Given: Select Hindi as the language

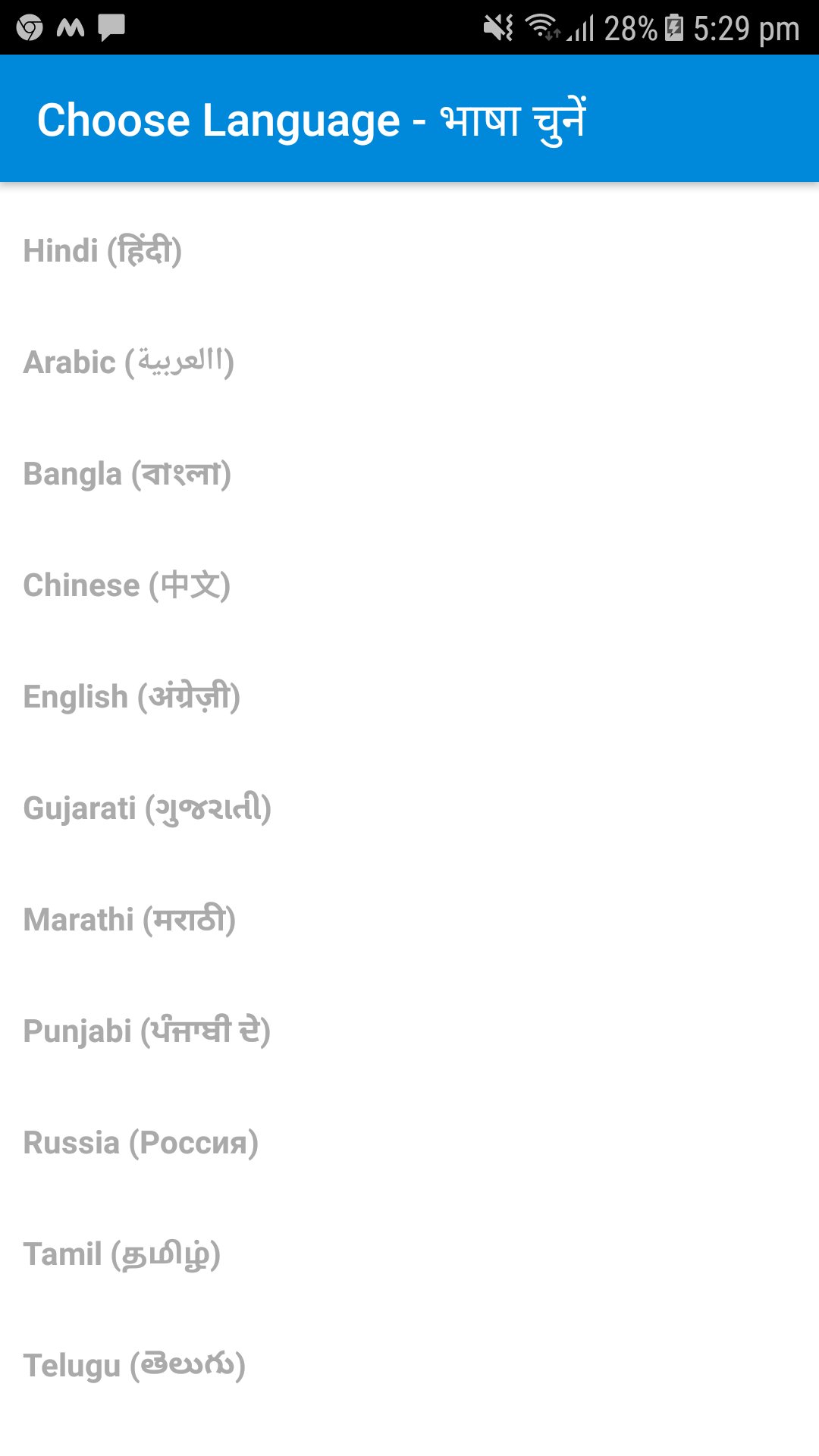Looking at the screenshot, I should pyautogui.click(x=409, y=251).
